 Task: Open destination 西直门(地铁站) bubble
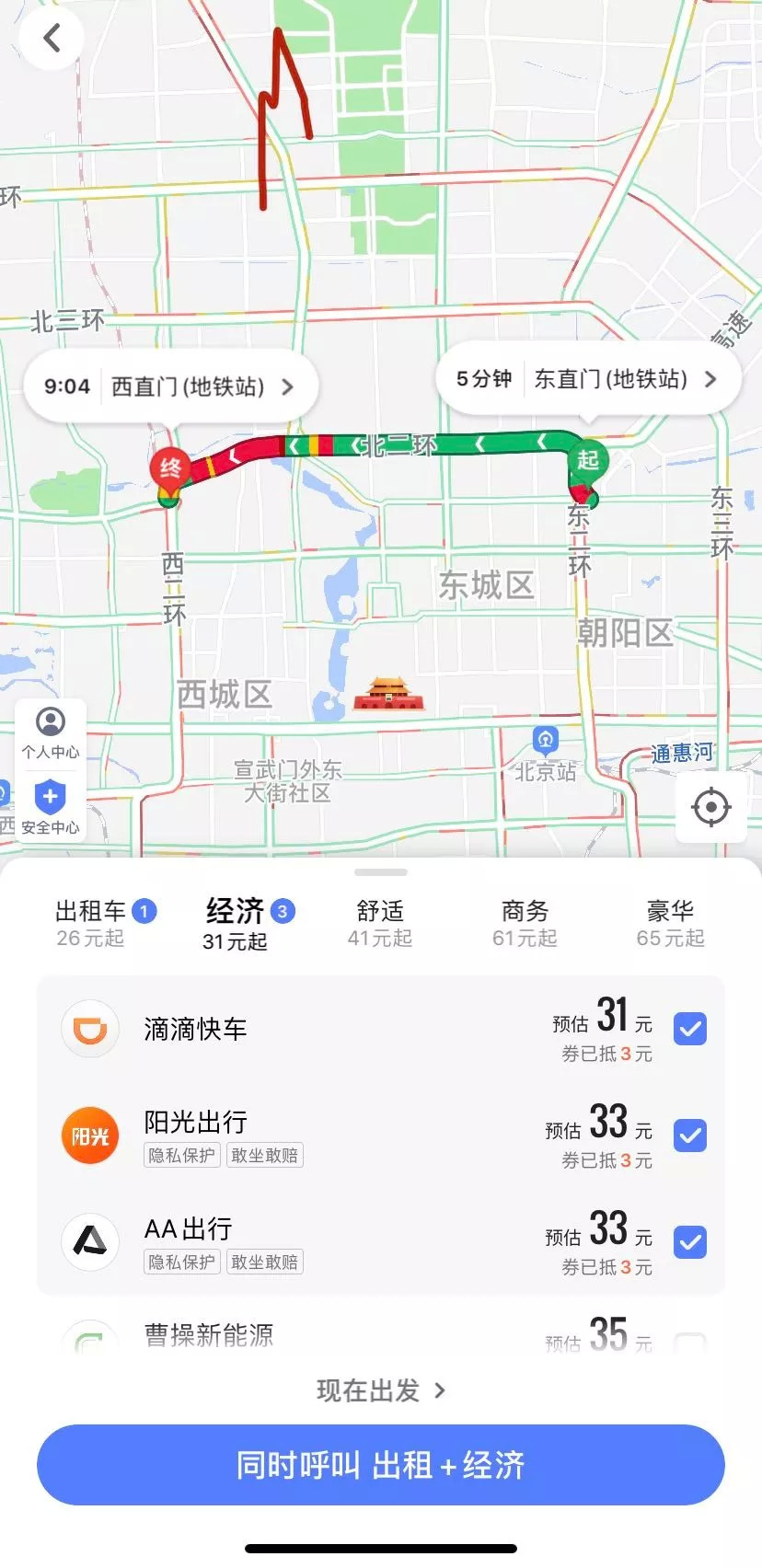click(x=171, y=386)
